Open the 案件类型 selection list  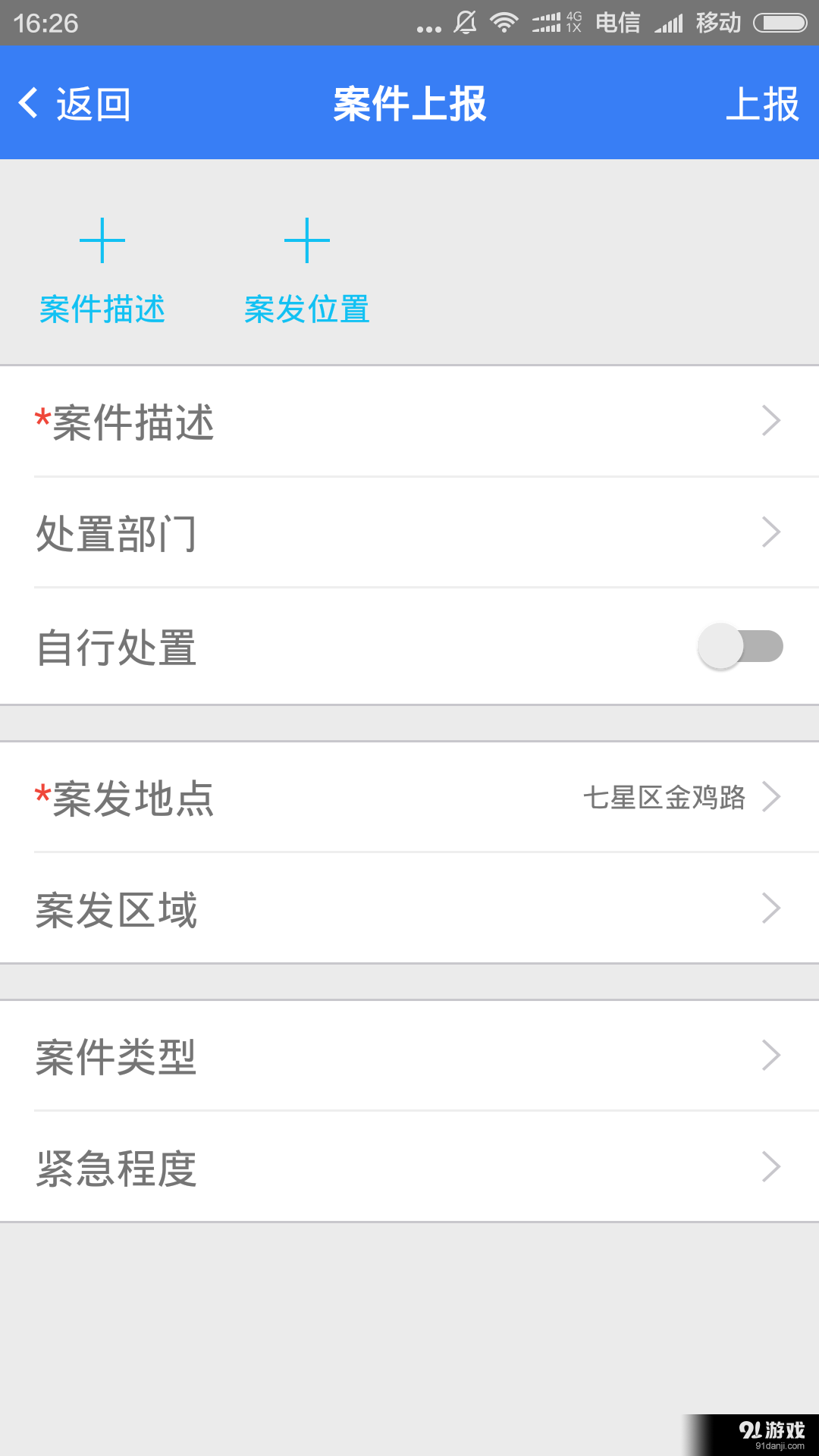409,1055
